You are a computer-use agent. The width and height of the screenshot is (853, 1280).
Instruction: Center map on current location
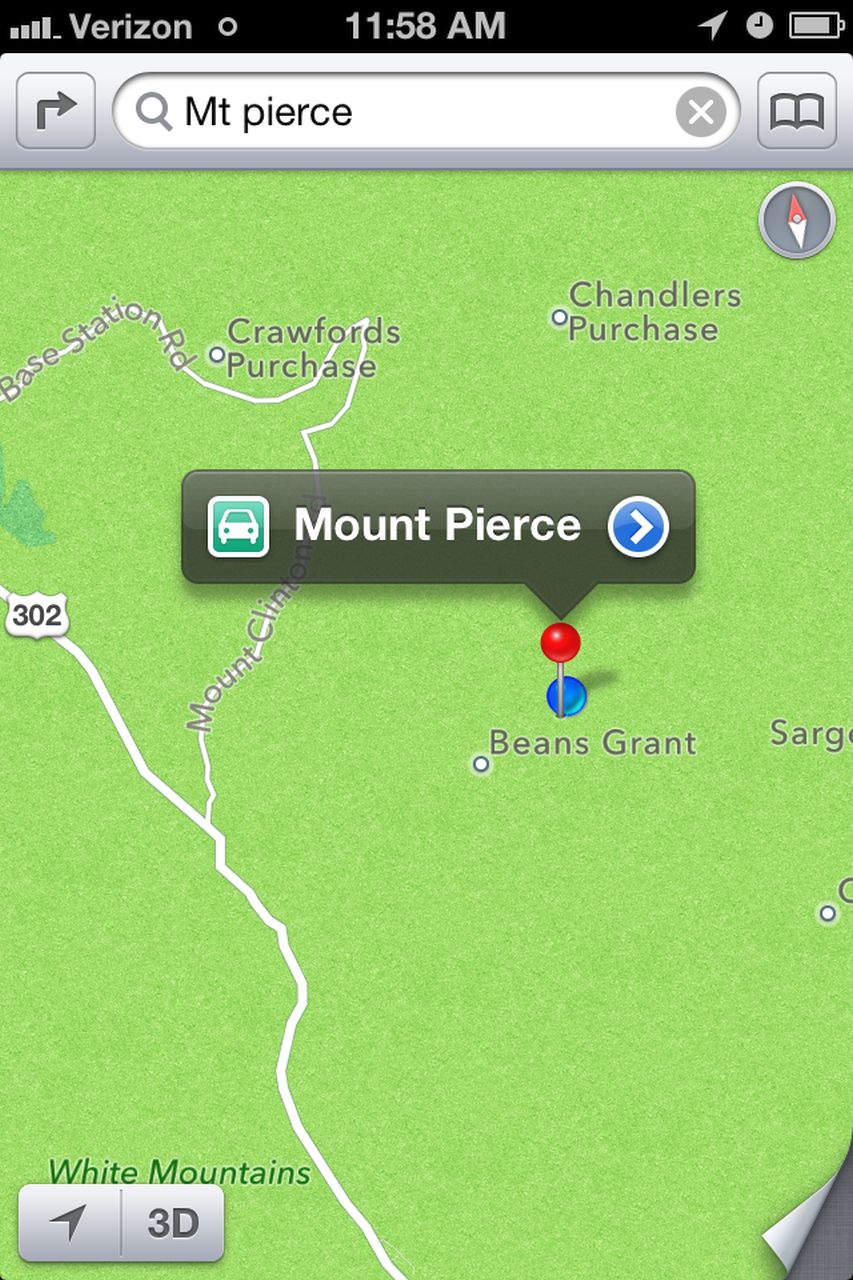tap(69, 1224)
